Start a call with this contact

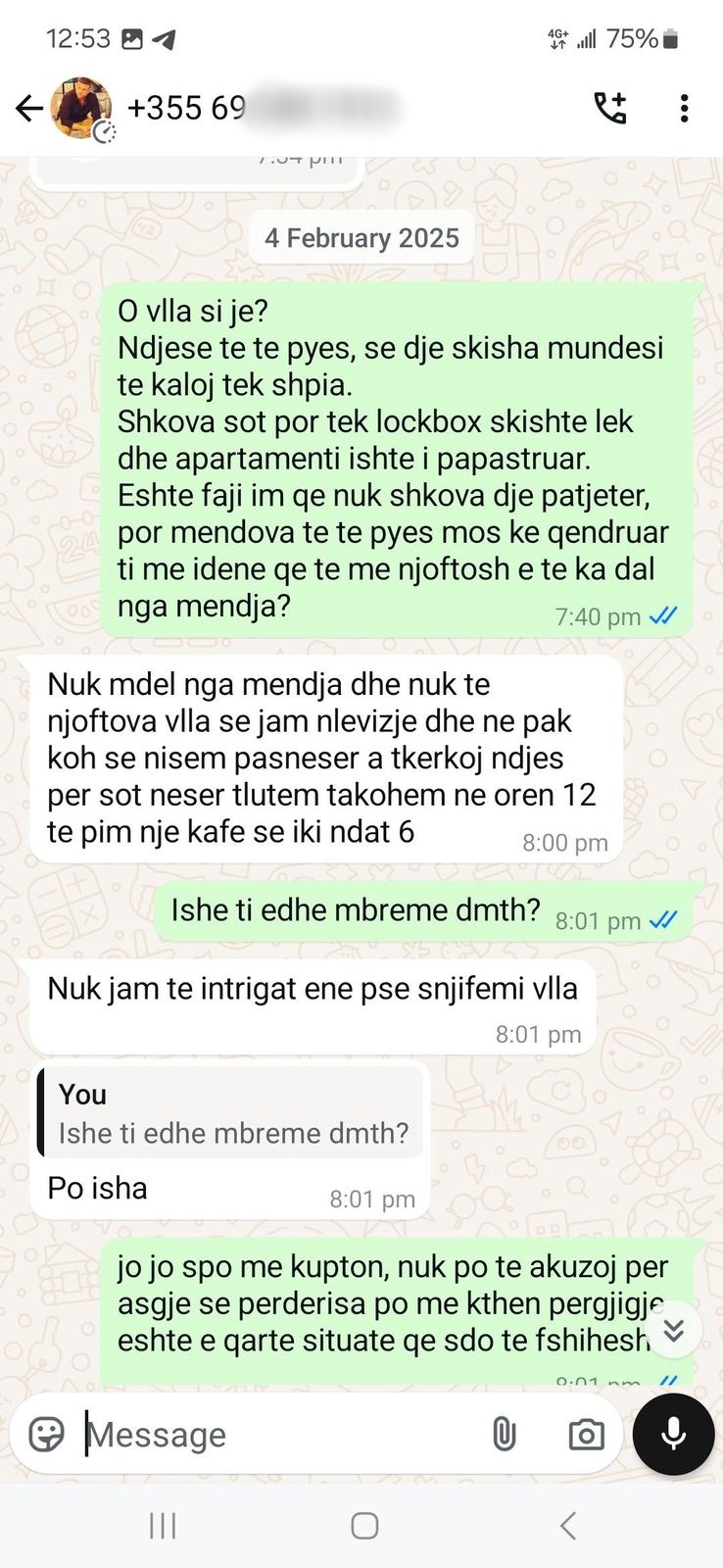click(x=610, y=108)
